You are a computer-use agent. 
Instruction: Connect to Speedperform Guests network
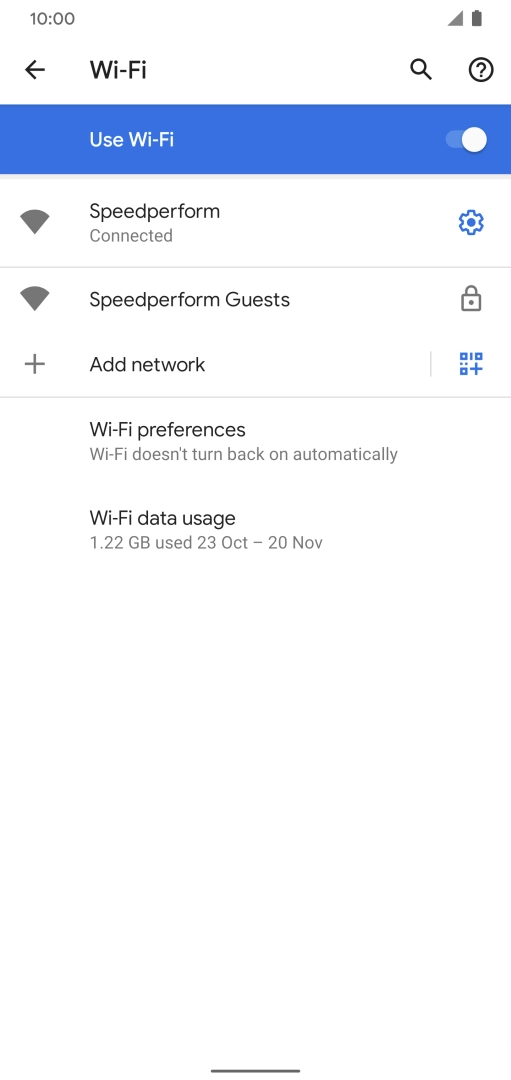coord(256,300)
